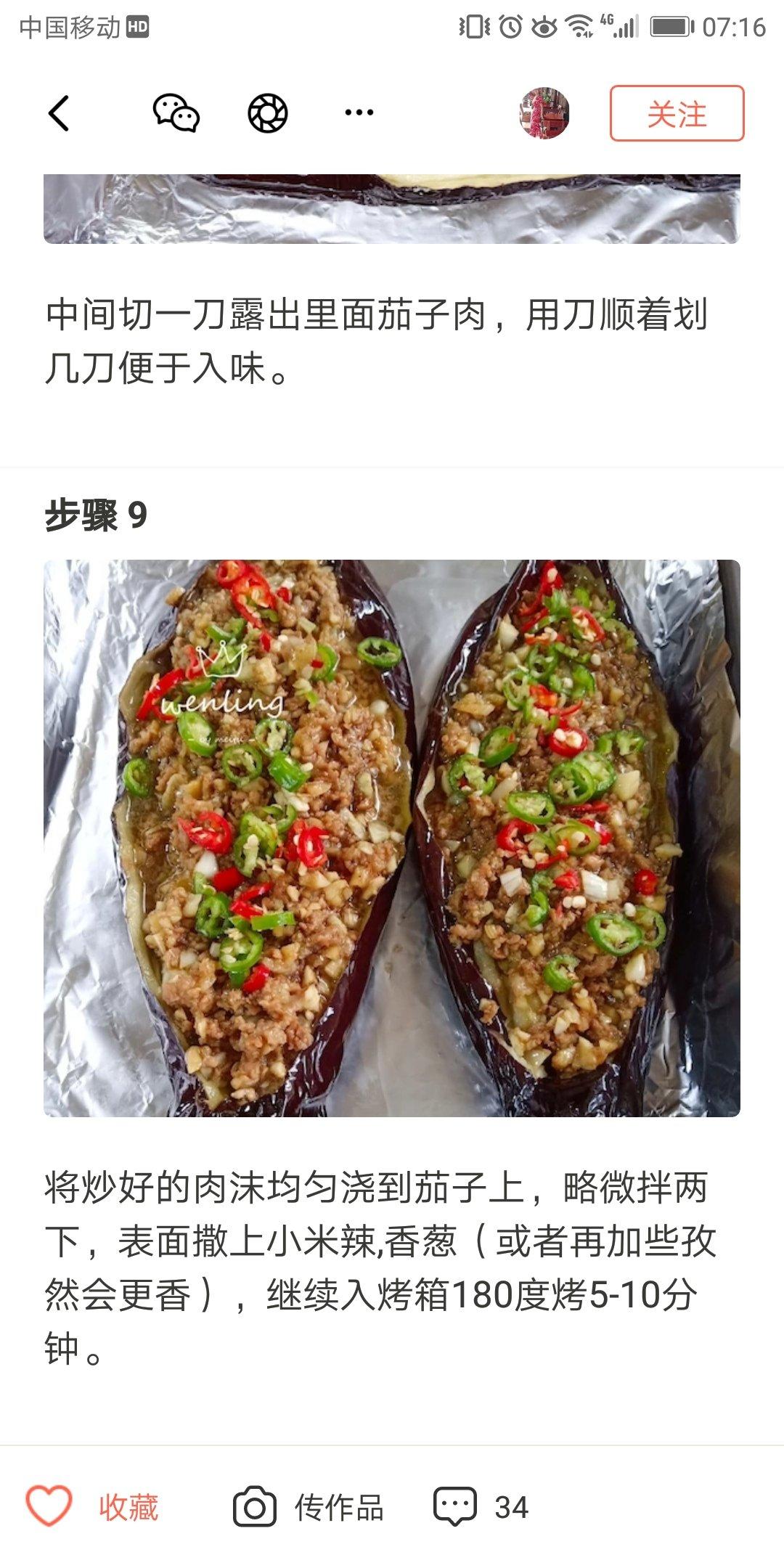The image size is (784, 1568).
Task: Follow the author with 关注 button
Action: click(x=677, y=113)
